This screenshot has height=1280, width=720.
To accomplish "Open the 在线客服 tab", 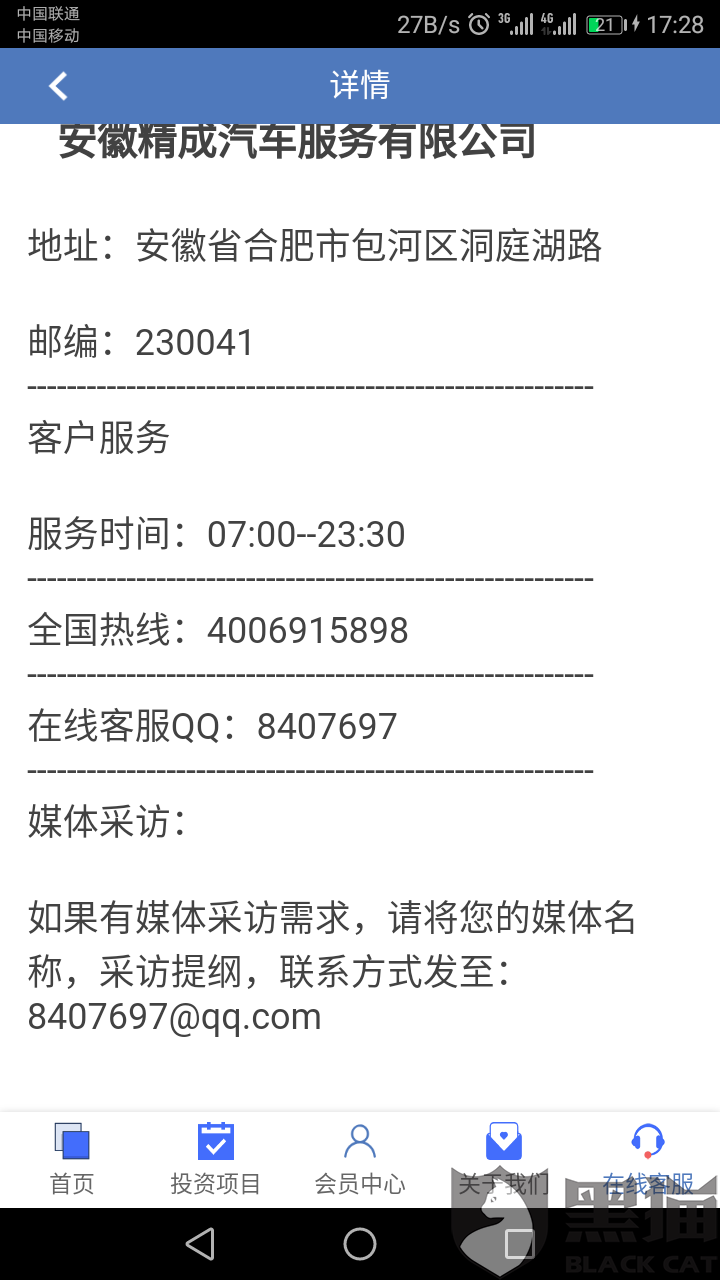I will [648, 1160].
